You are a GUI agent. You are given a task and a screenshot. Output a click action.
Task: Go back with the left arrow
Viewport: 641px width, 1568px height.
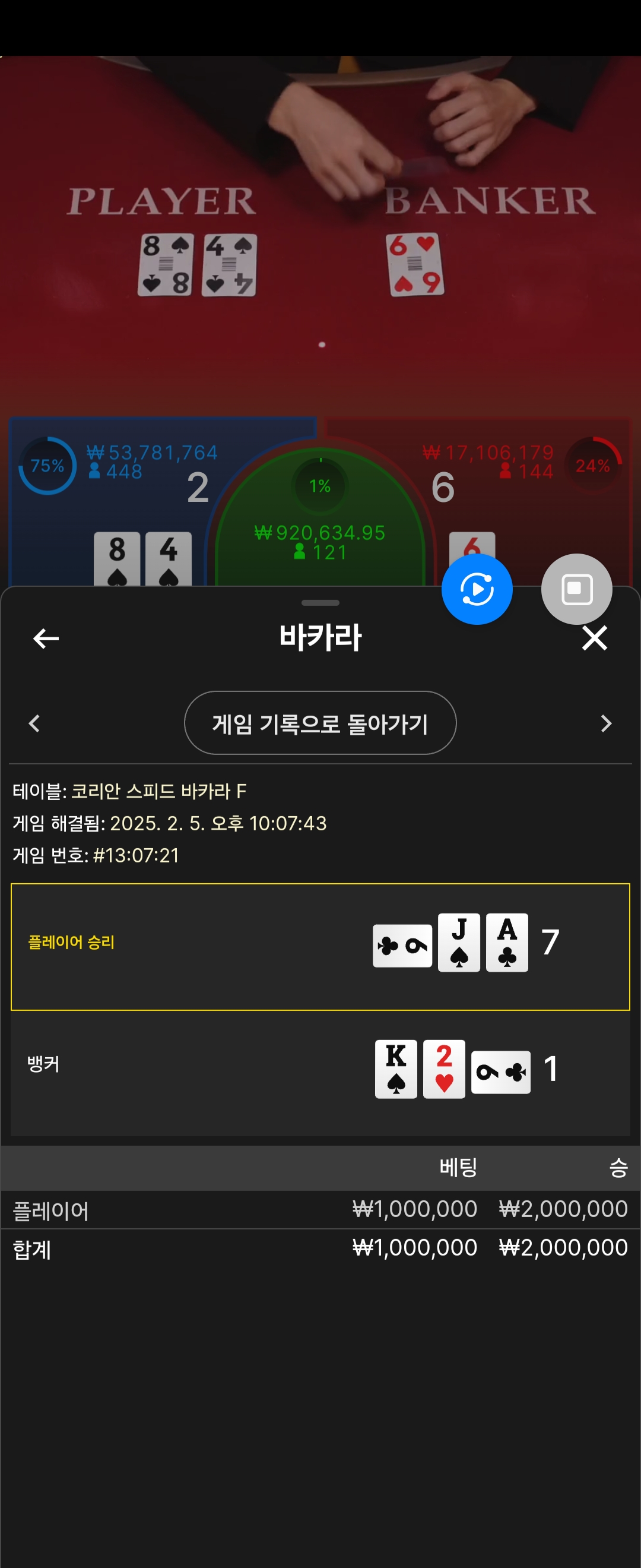(x=46, y=638)
